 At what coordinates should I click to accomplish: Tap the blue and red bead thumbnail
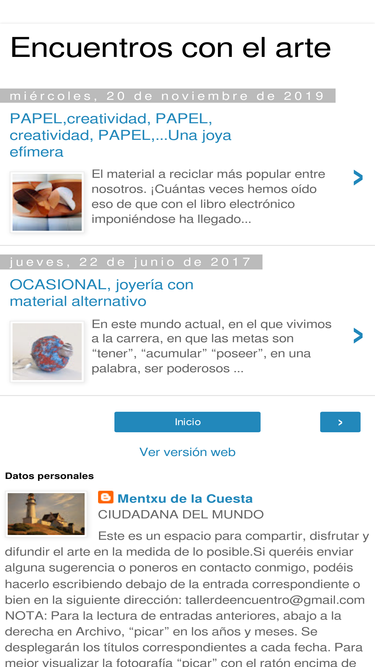(x=47, y=351)
